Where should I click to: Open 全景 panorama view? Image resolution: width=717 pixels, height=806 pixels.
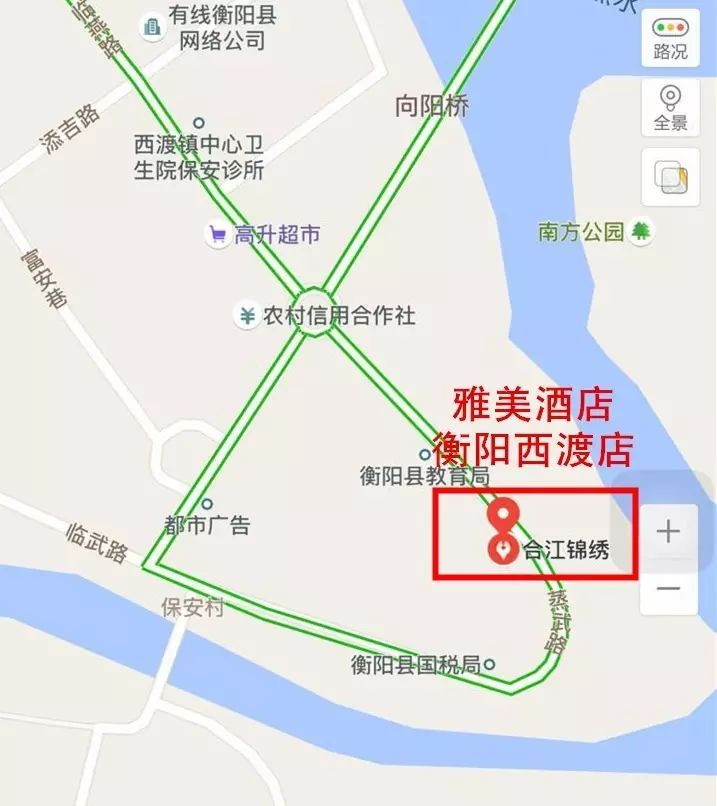[670, 107]
